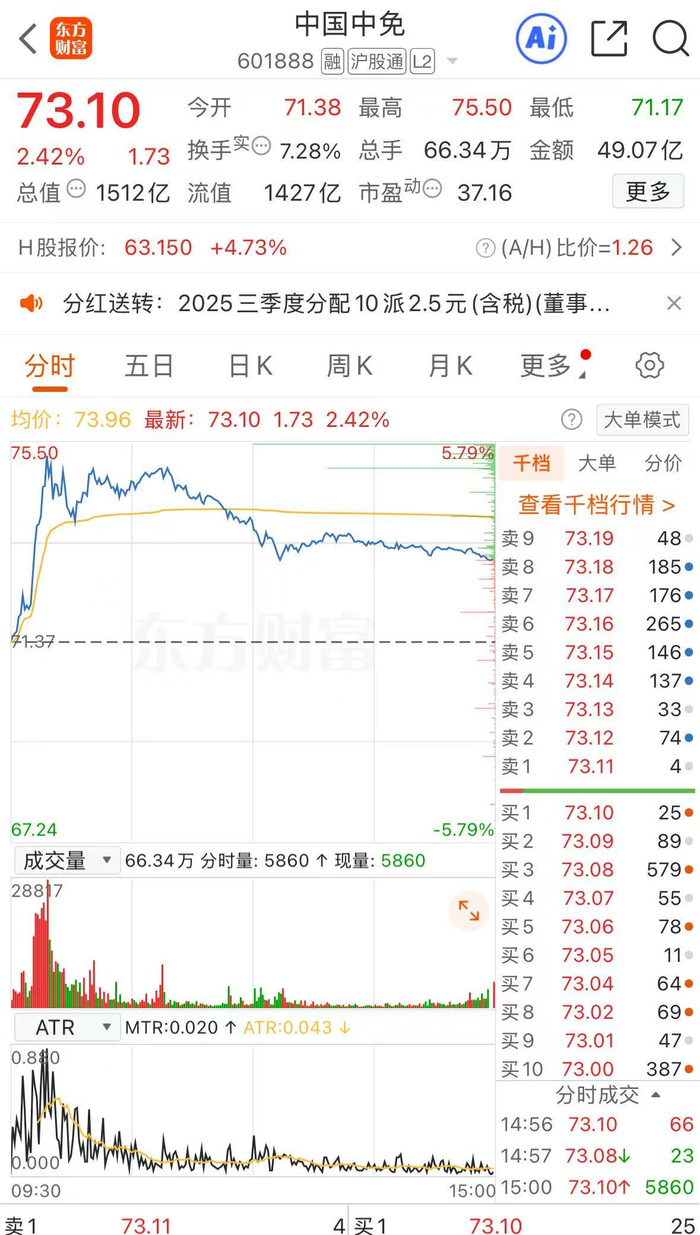Open the 成交量 indicator dropdown
This screenshot has height=1235, width=700.
tap(66, 860)
